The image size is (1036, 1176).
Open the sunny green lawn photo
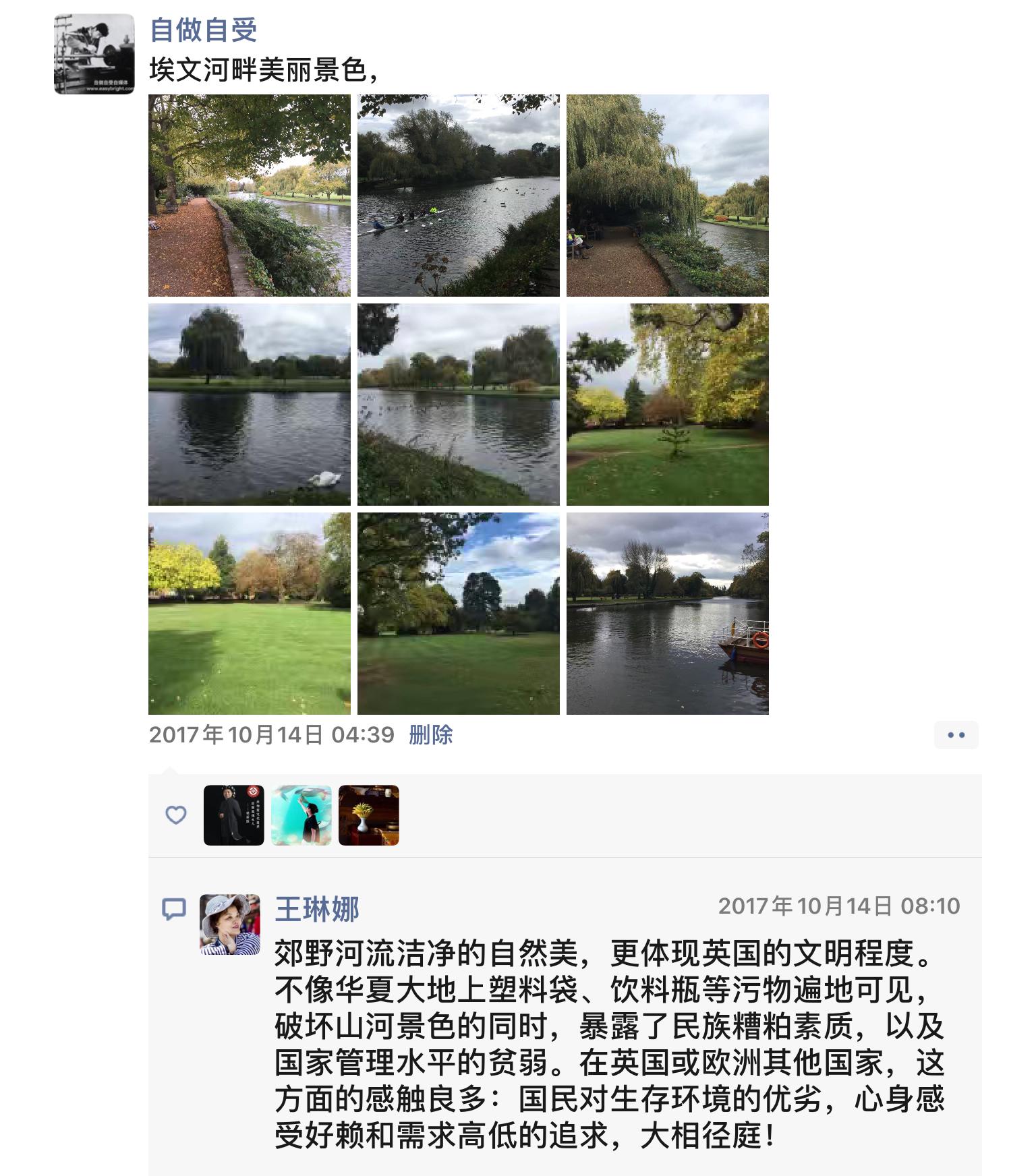coord(249,613)
